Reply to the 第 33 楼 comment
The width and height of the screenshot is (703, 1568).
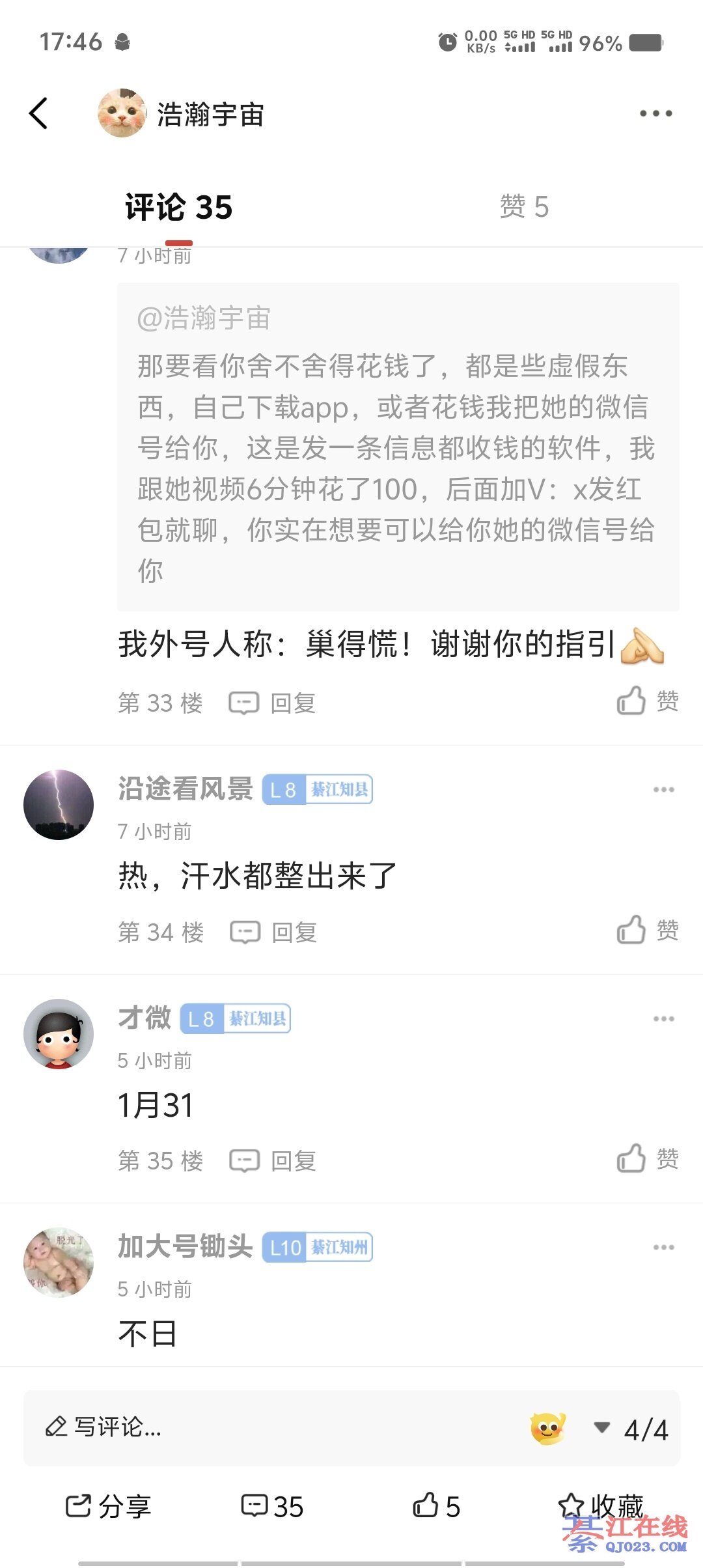pos(273,703)
